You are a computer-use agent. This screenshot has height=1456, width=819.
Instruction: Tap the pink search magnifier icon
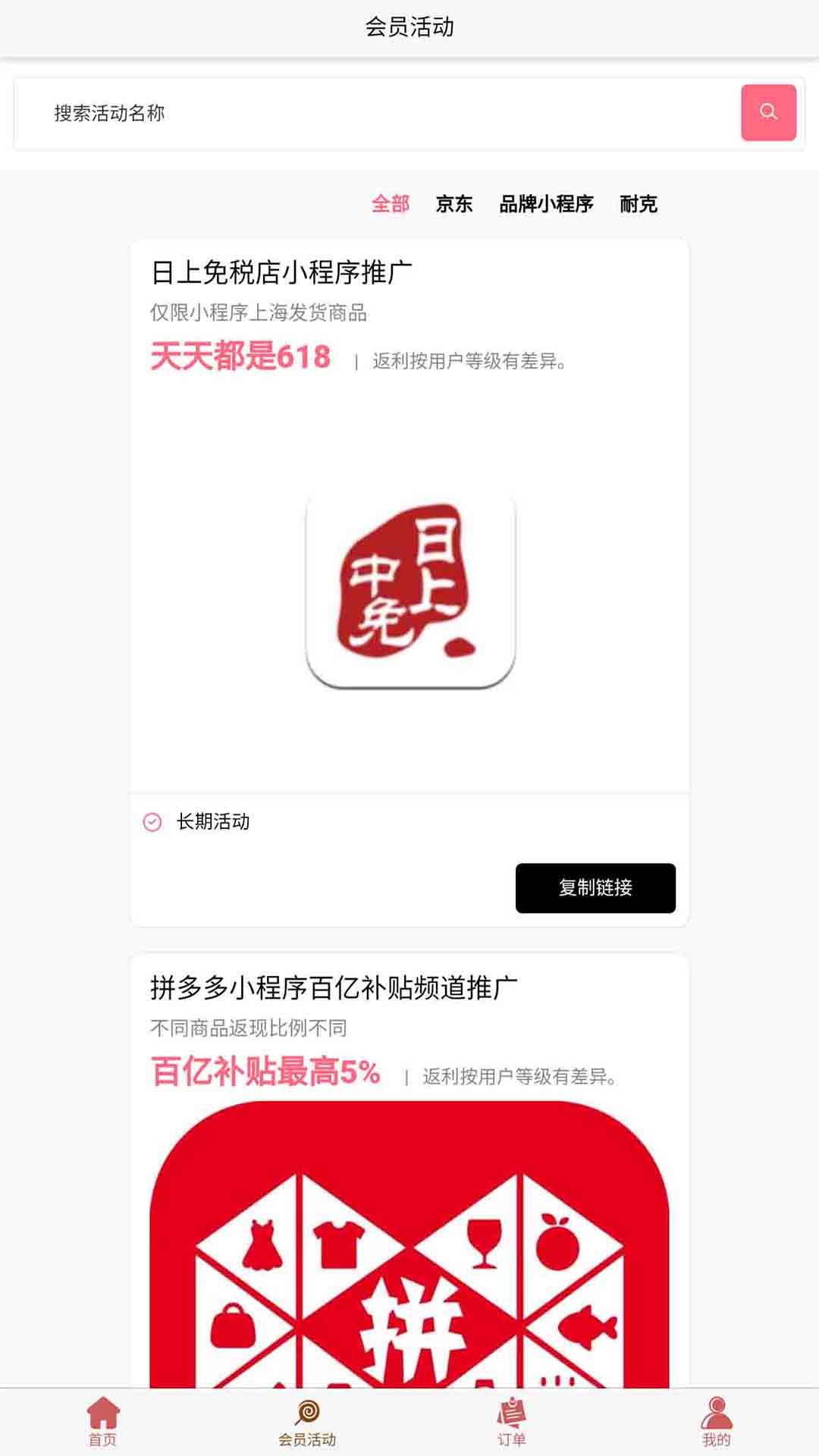[x=769, y=111]
